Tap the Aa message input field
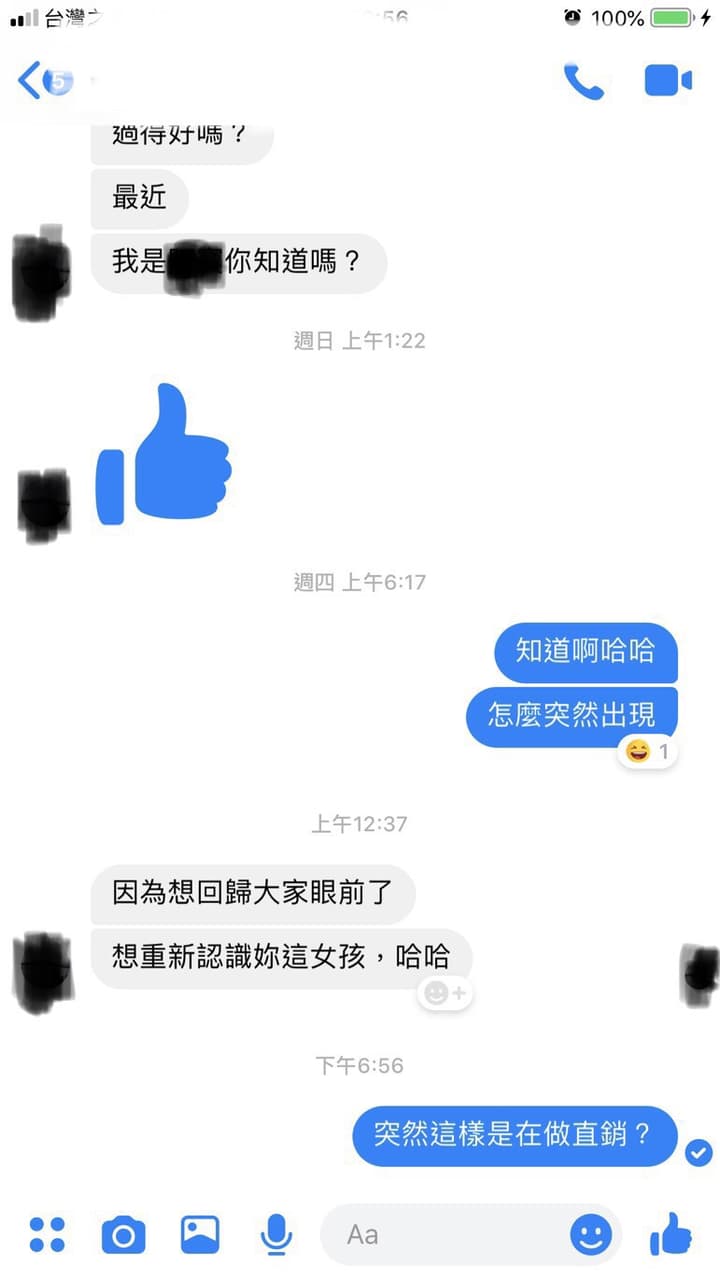The width and height of the screenshot is (720, 1280). 450,1235
